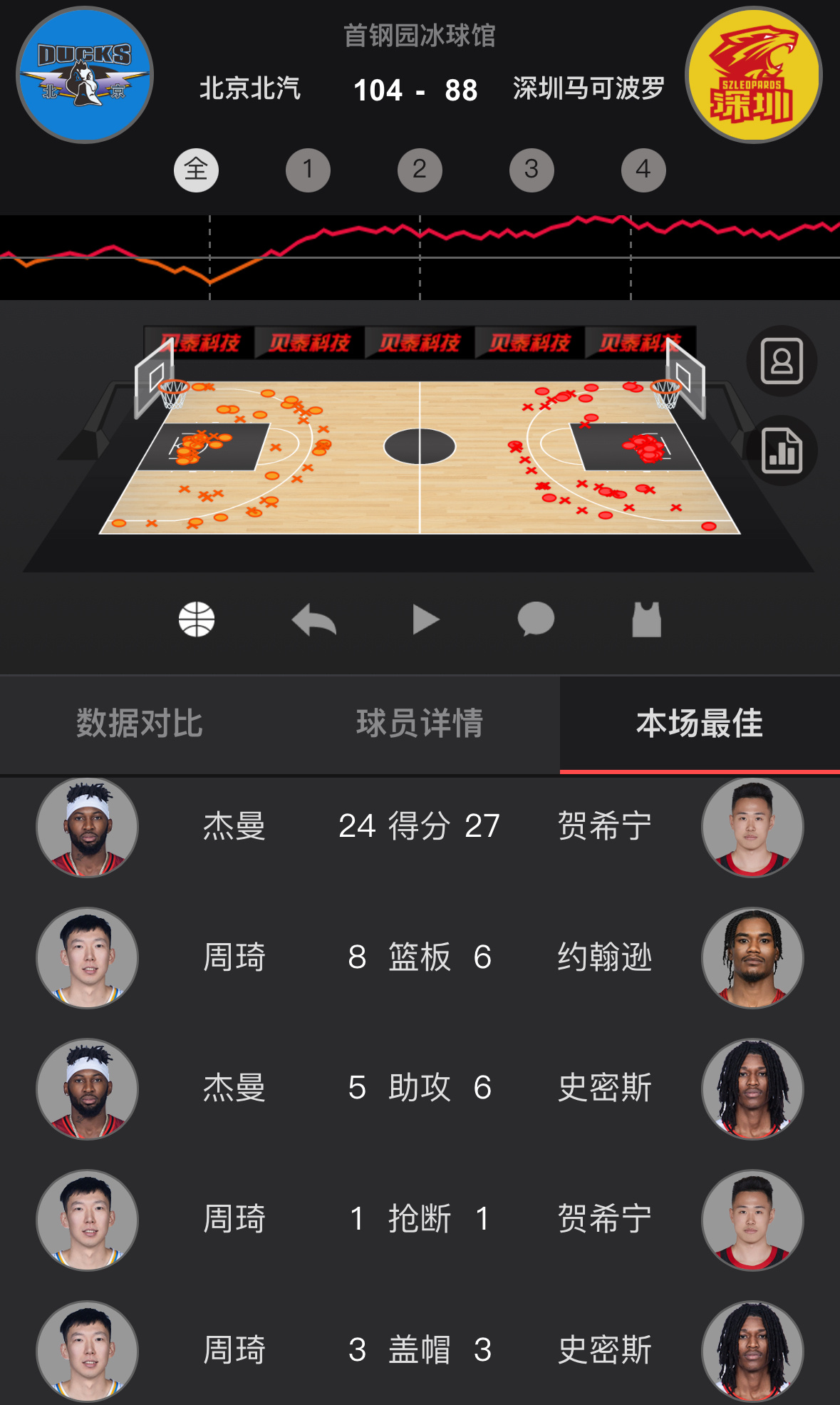Activate the 全 all-quarters filter
The width and height of the screenshot is (840, 1405).
(197, 170)
